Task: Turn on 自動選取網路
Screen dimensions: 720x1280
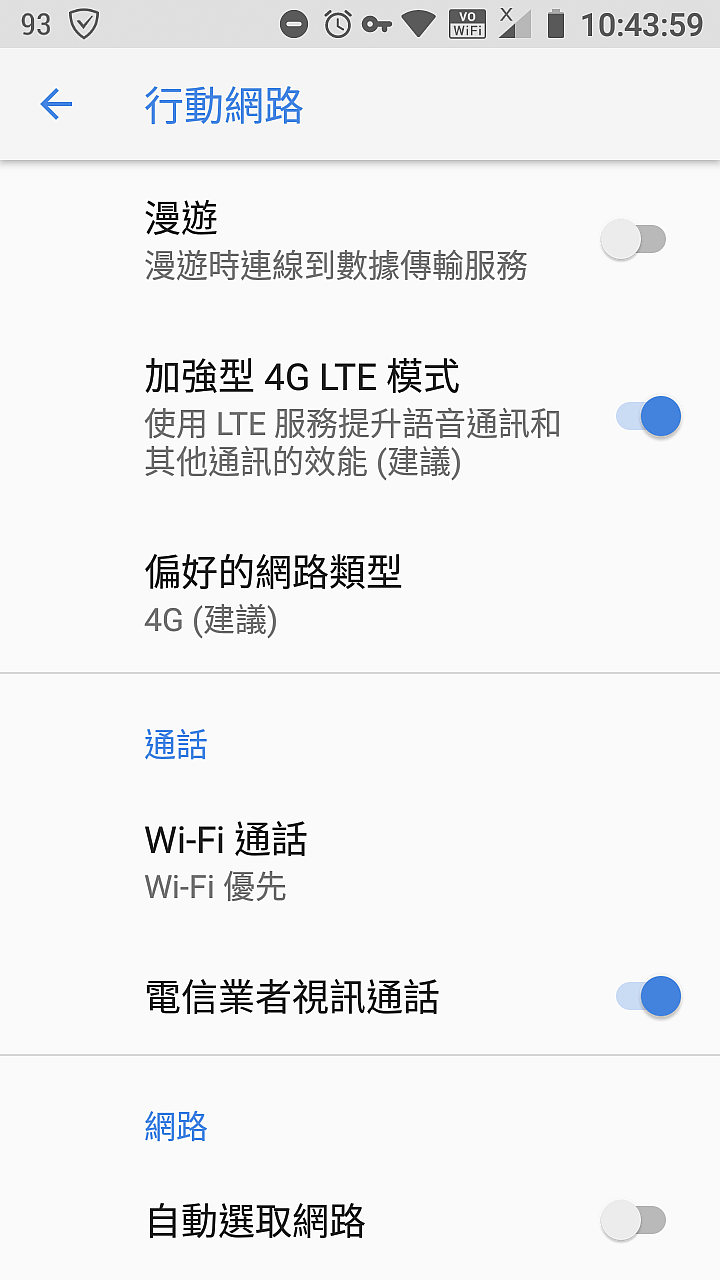Action: 634,1221
